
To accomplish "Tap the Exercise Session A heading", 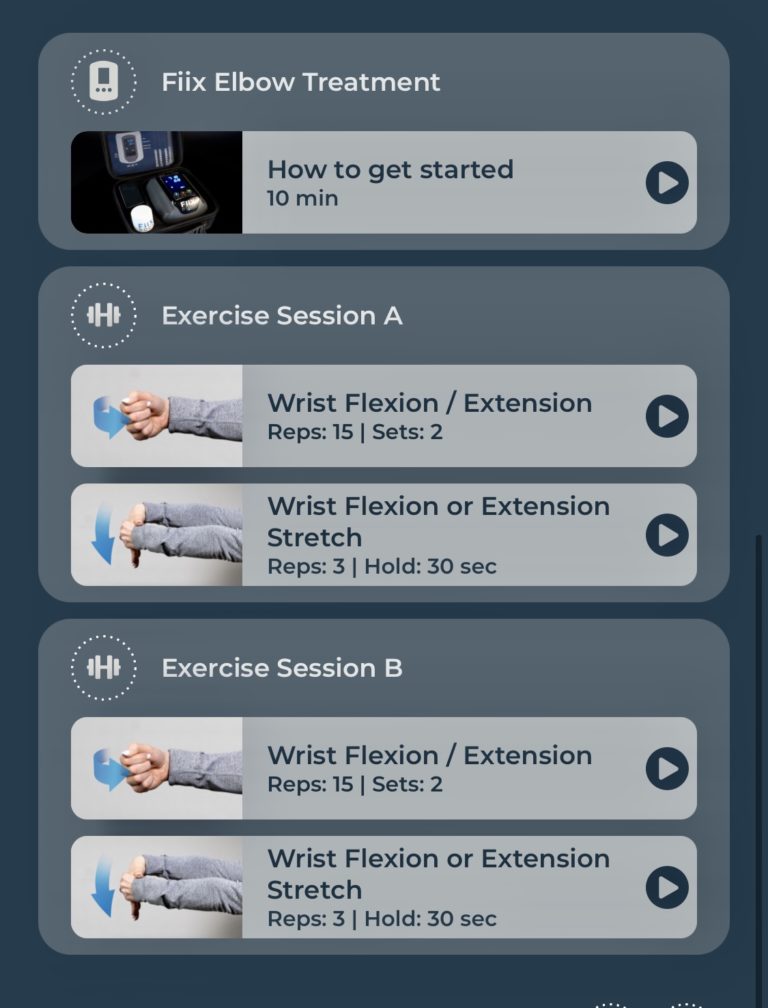I will click(x=283, y=315).
